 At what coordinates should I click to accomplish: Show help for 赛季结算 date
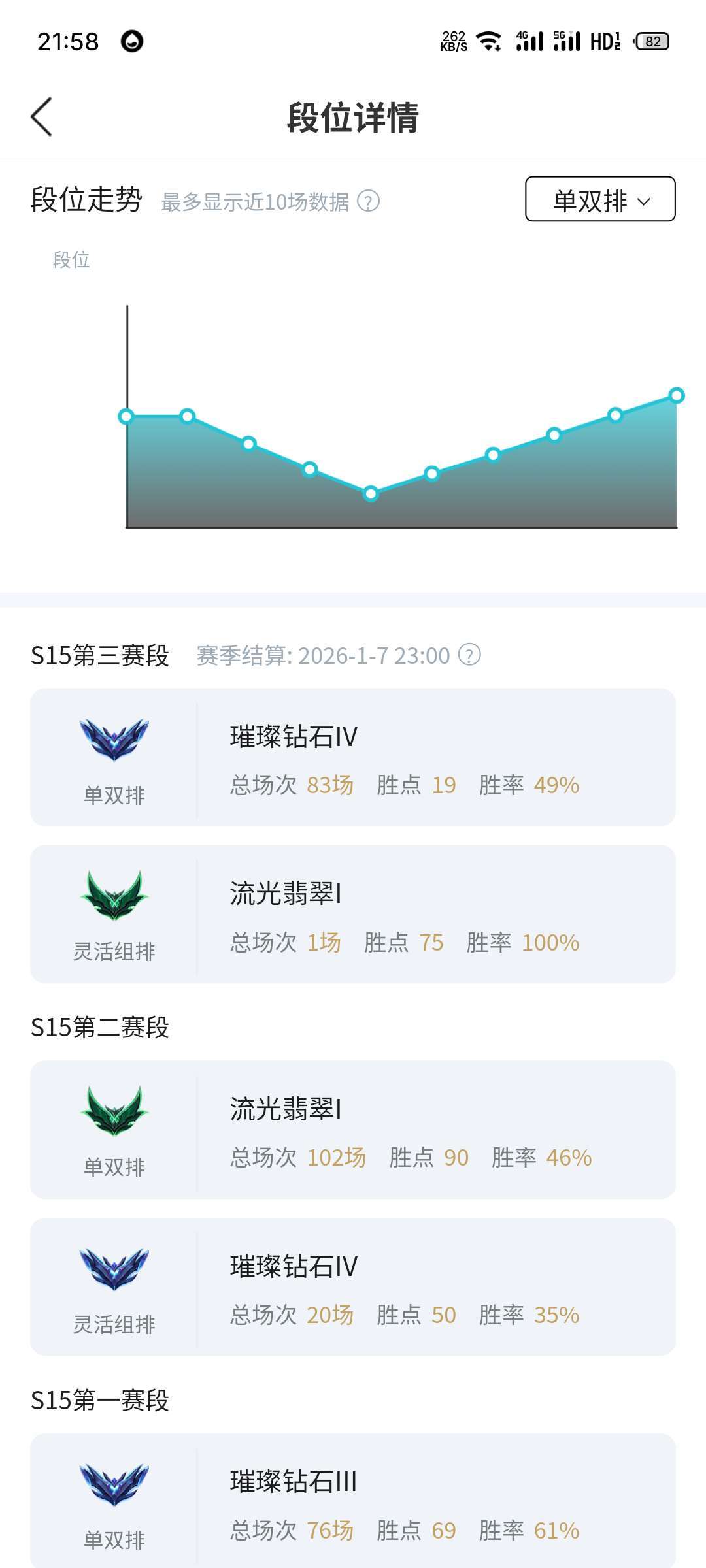click(x=469, y=655)
